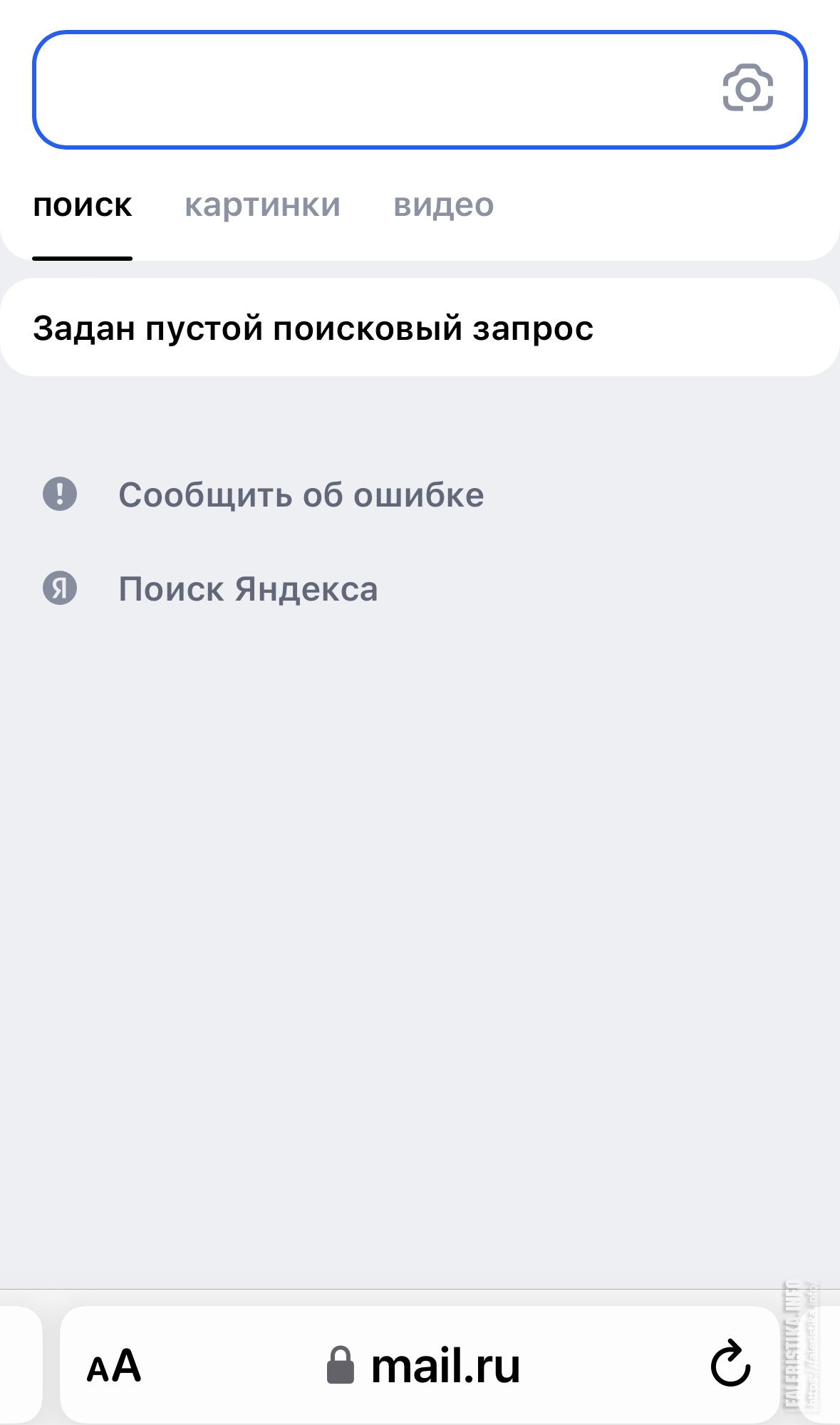Viewport: 840px width, 1425px height.
Task: Open camera image search icon
Action: 747,89
